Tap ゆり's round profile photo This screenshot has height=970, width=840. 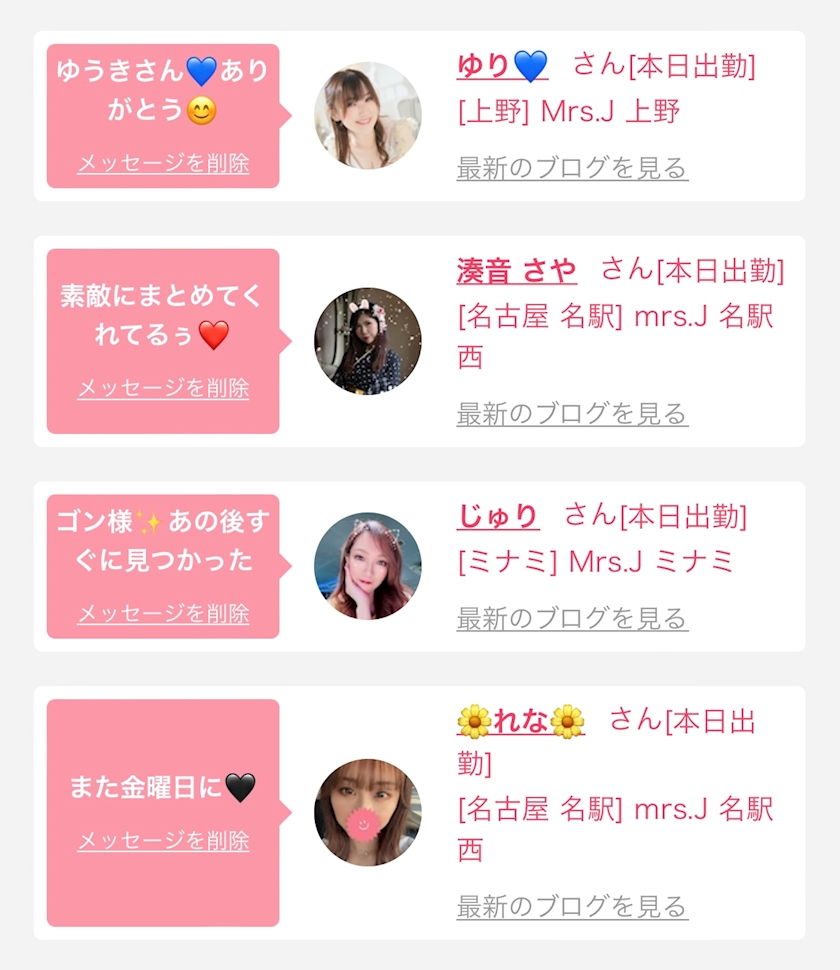[x=368, y=116]
